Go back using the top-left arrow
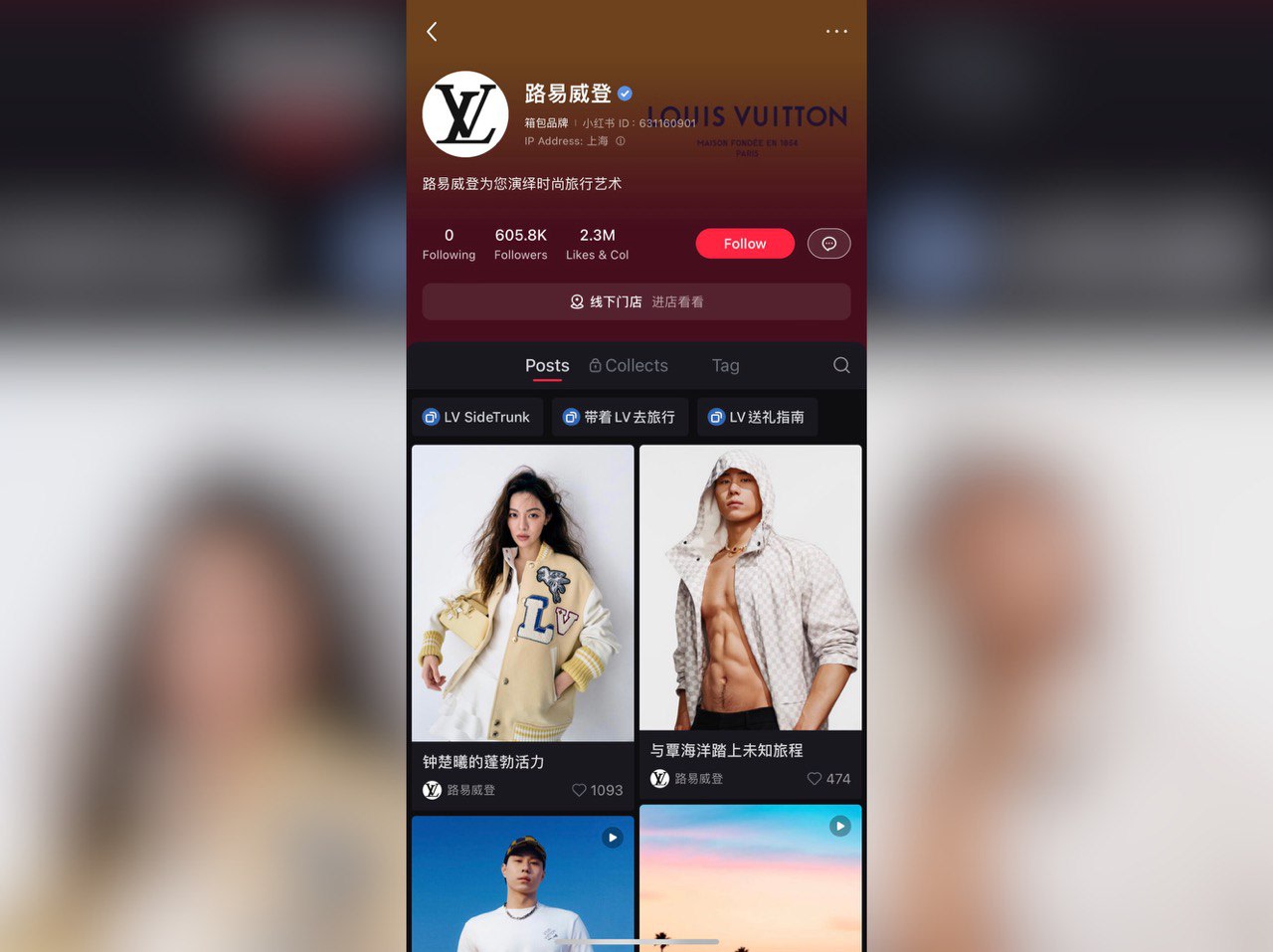Screen dimensions: 1273x952 (432, 32)
